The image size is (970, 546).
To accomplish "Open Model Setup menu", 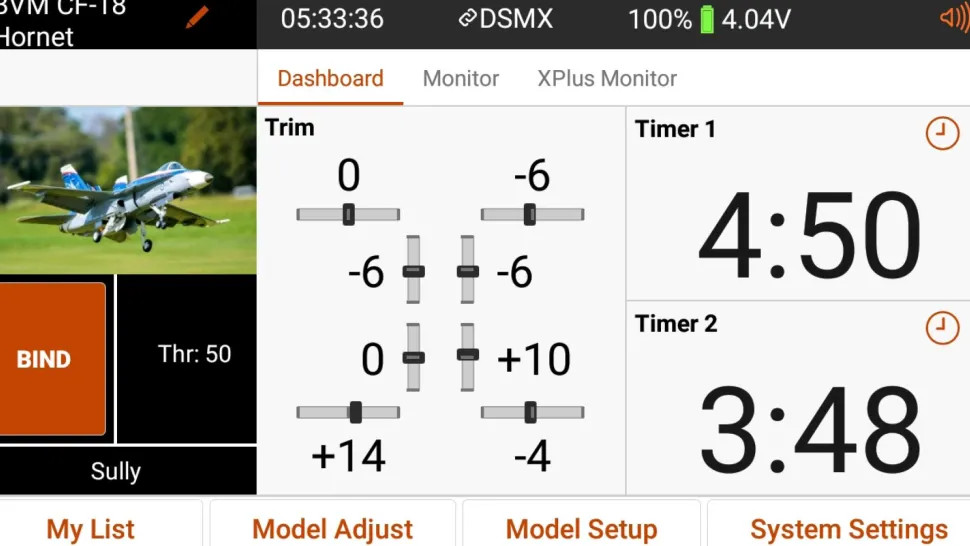I will point(581,528).
